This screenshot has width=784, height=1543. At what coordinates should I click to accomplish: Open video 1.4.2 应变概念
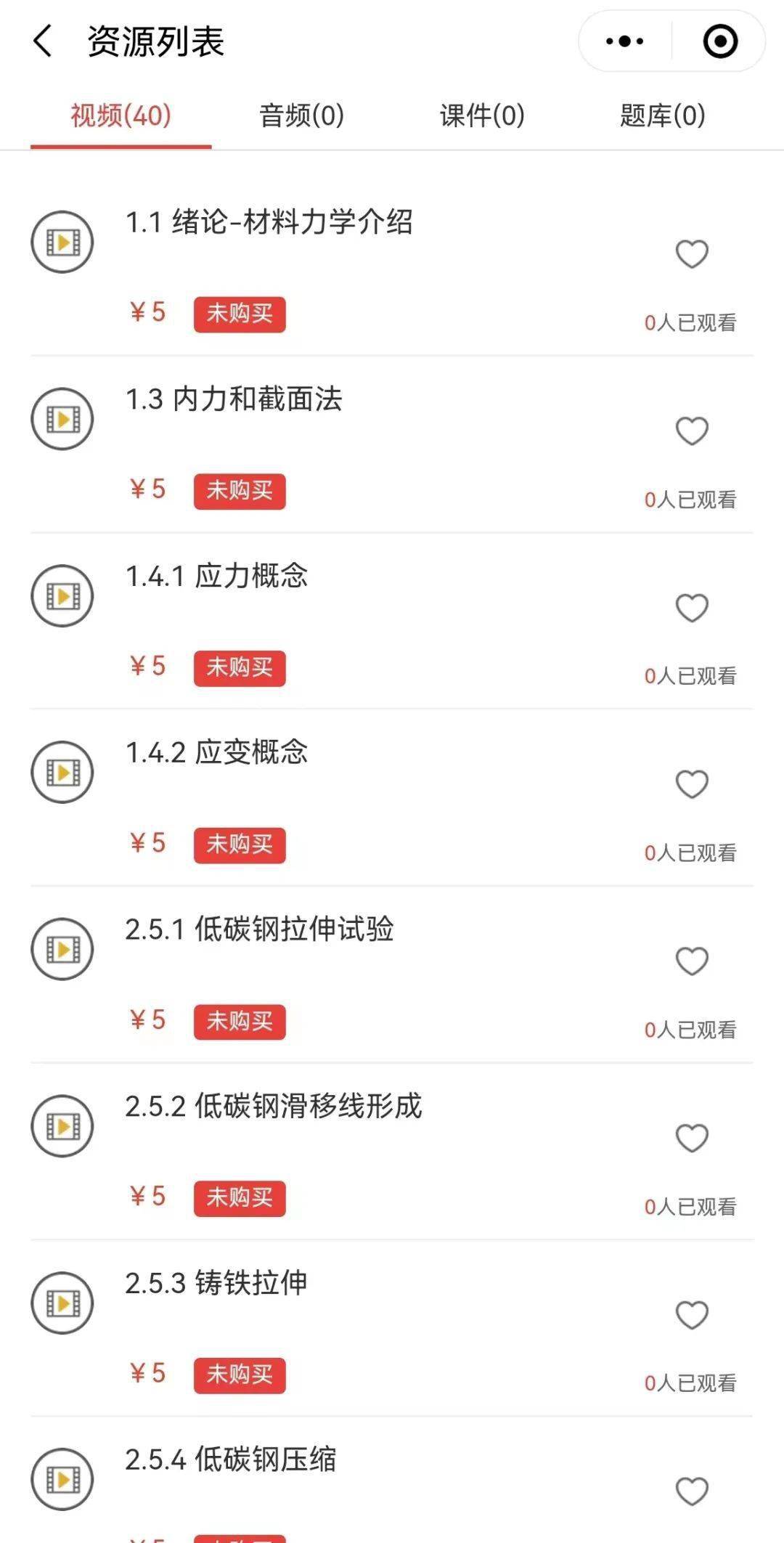point(216,752)
